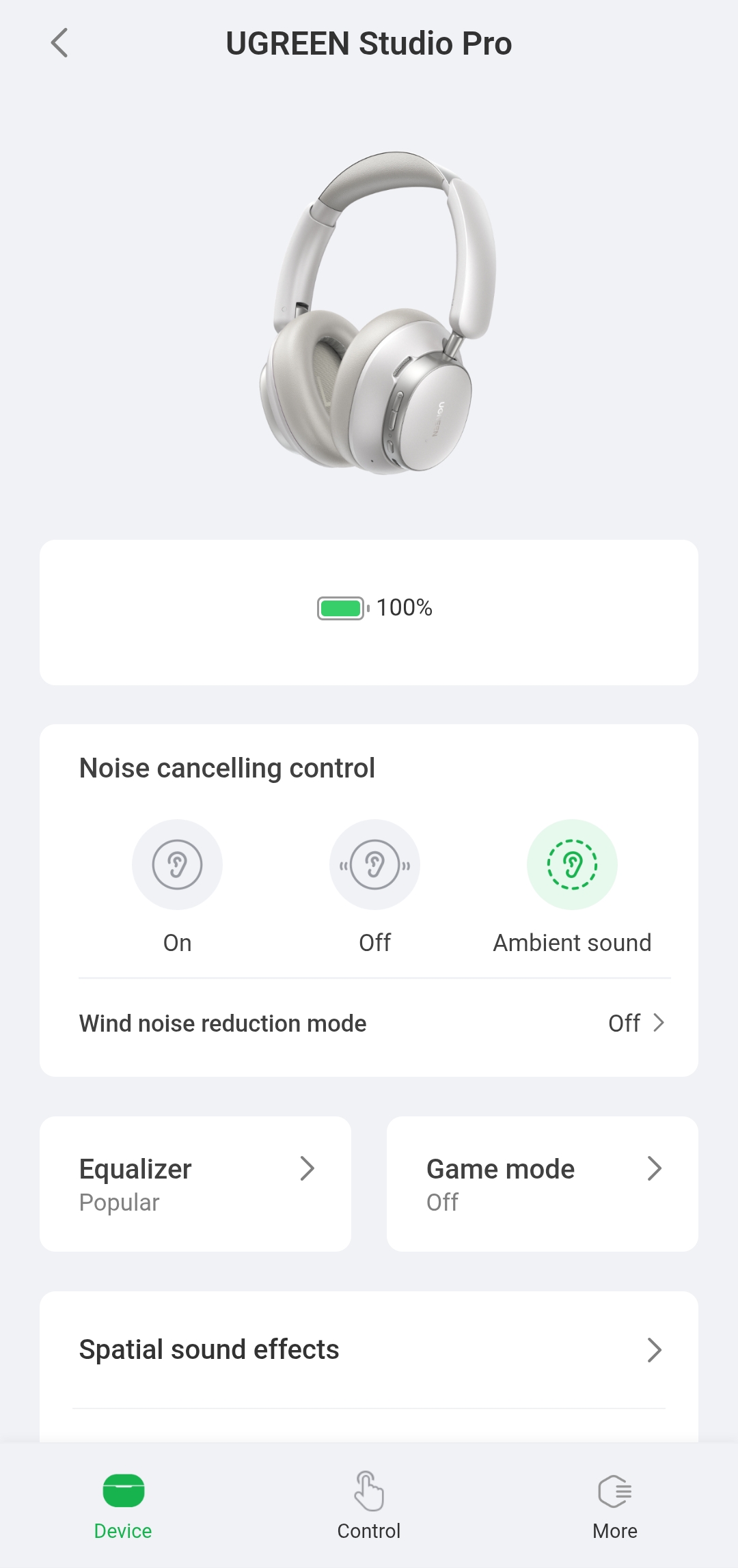The width and height of the screenshot is (738, 1568).
Task: Go back from UGREEN Studio Pro
Action: [x=60, y=43]
